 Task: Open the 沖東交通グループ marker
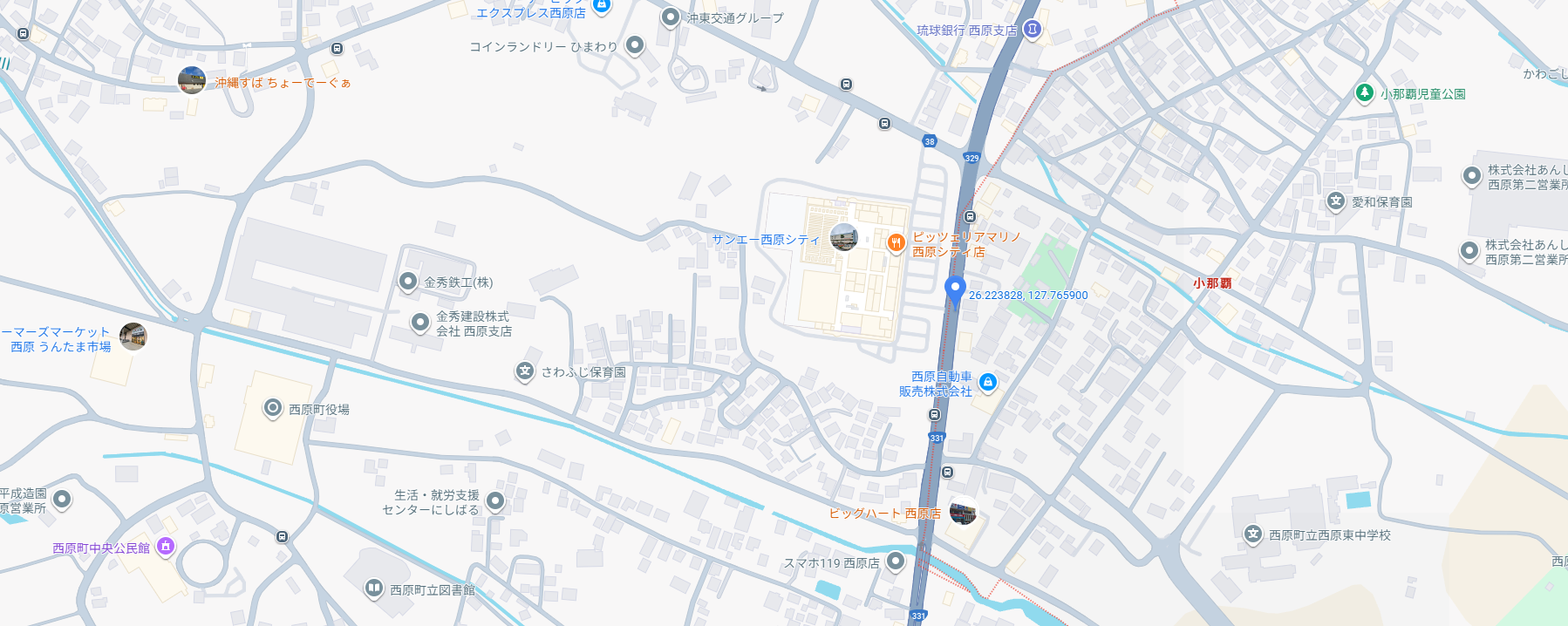(x=670, y=17)
